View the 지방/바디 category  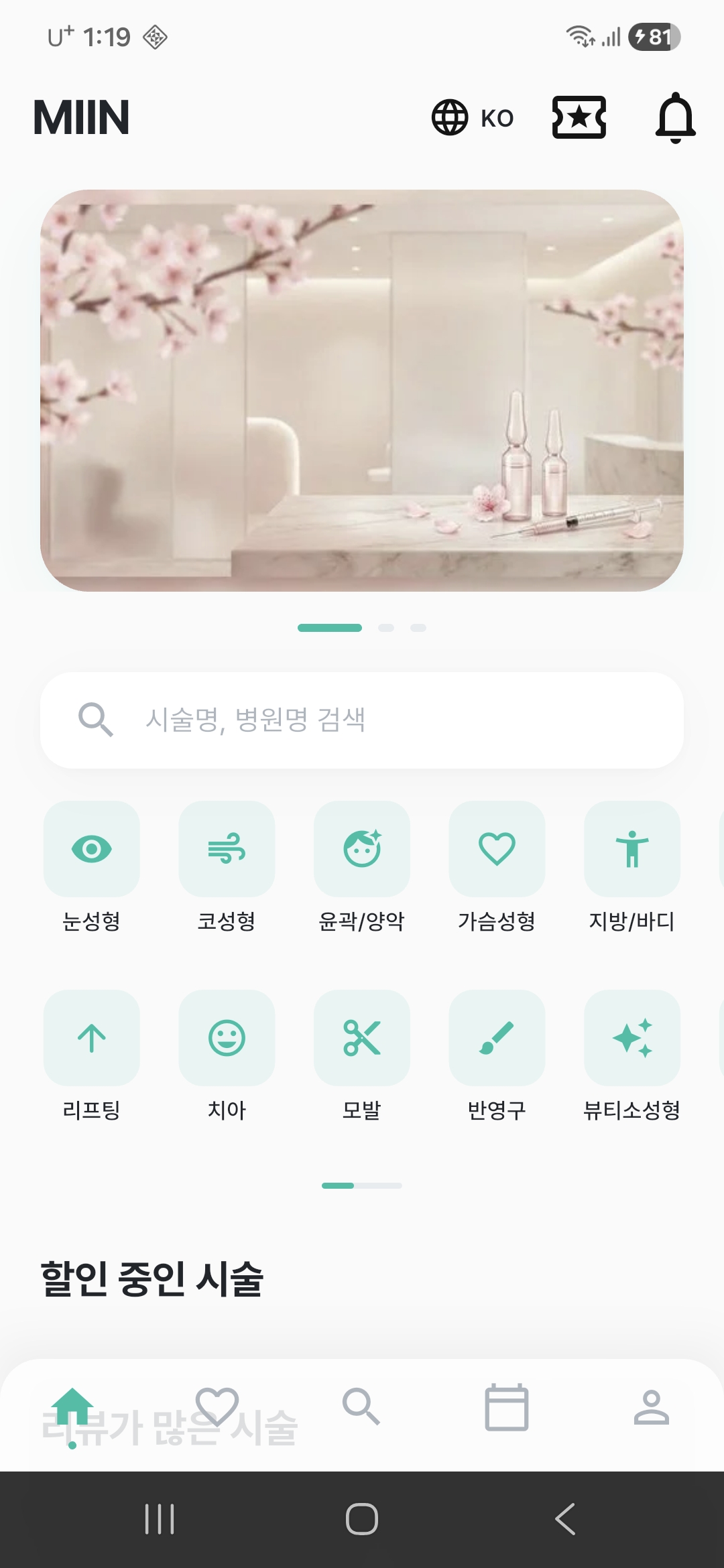(x=632, y=850)
